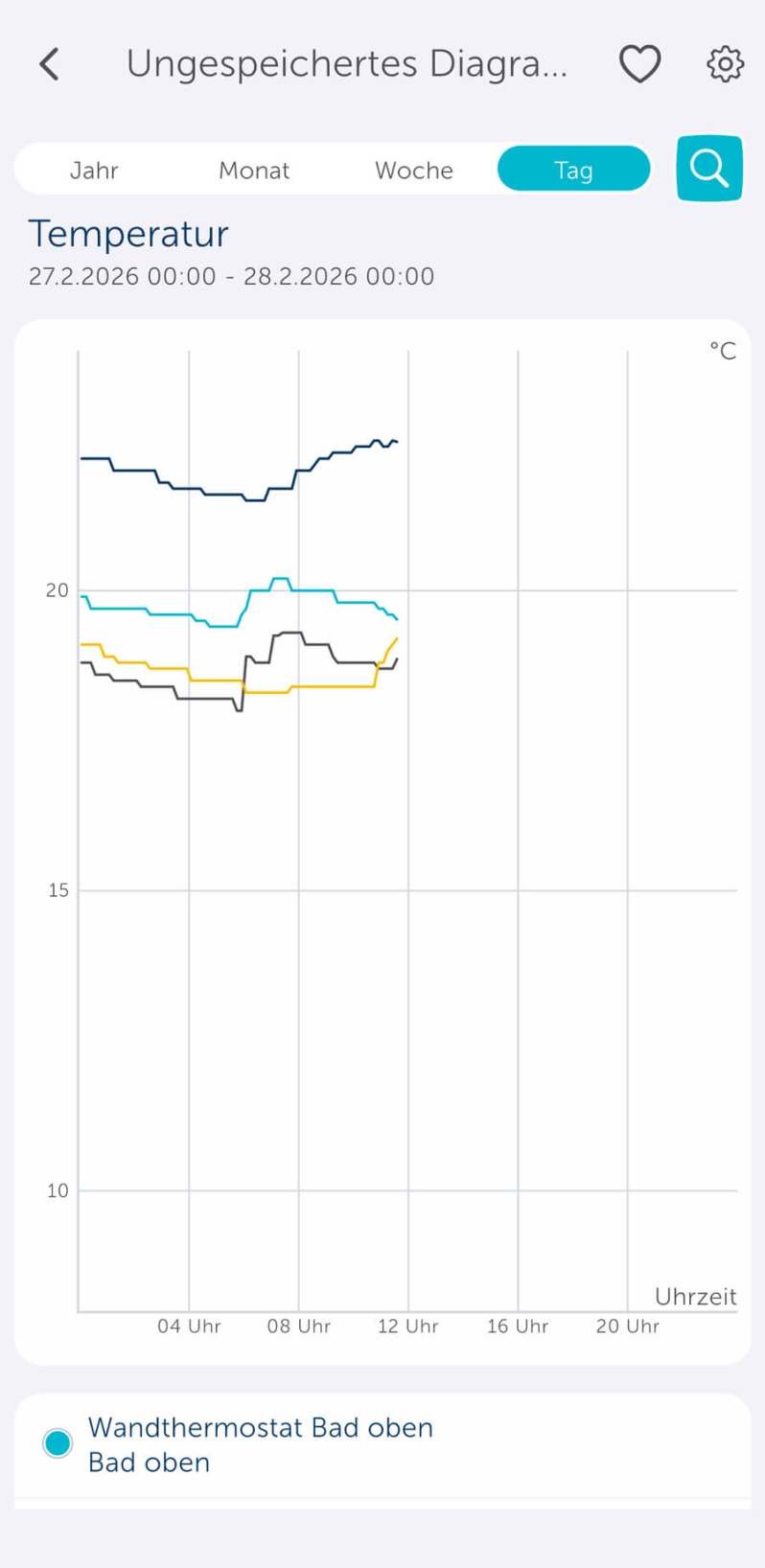Switch to the Woche view

tap(414, 170)
